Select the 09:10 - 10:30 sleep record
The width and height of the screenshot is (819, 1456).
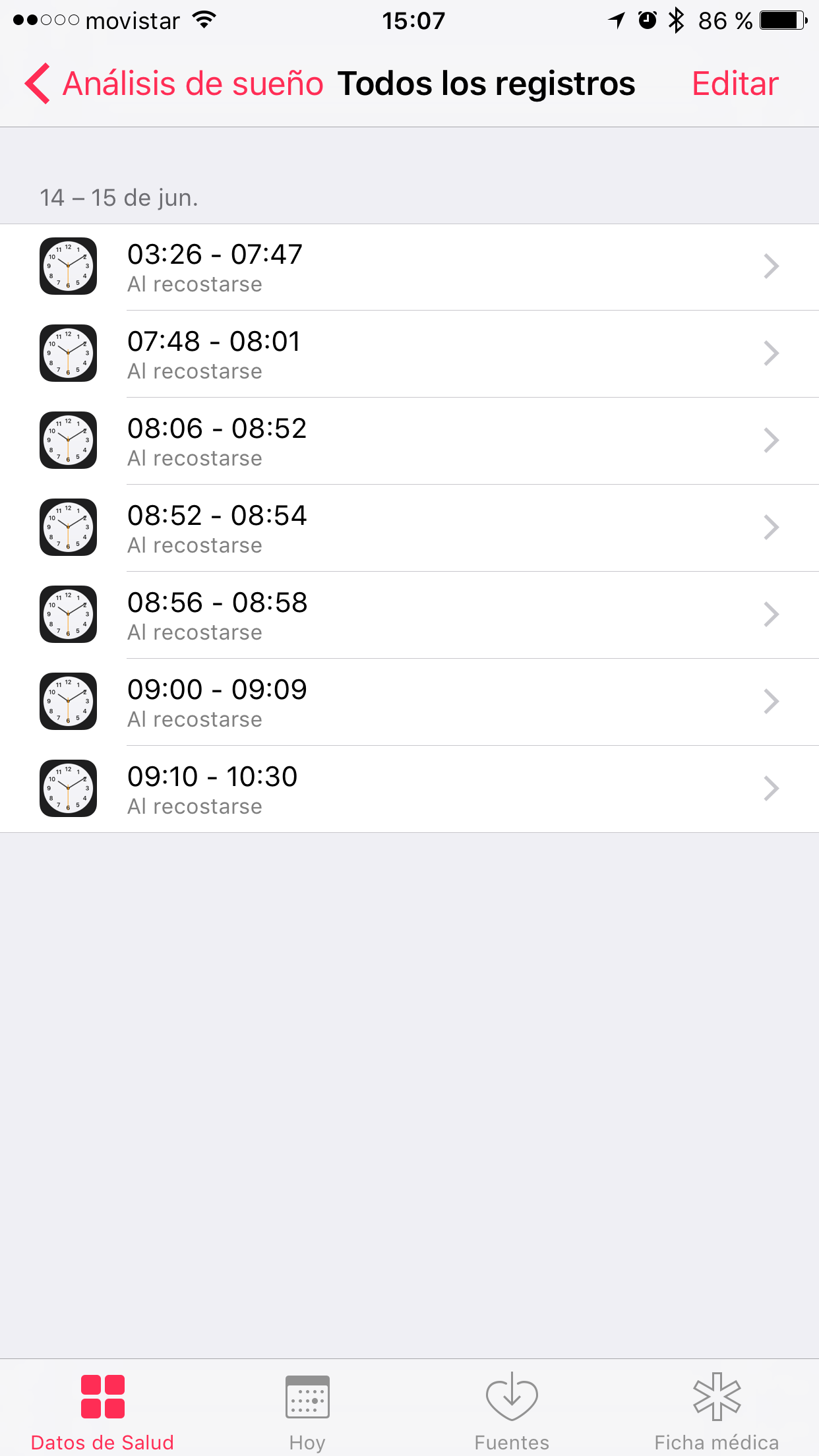409,789
